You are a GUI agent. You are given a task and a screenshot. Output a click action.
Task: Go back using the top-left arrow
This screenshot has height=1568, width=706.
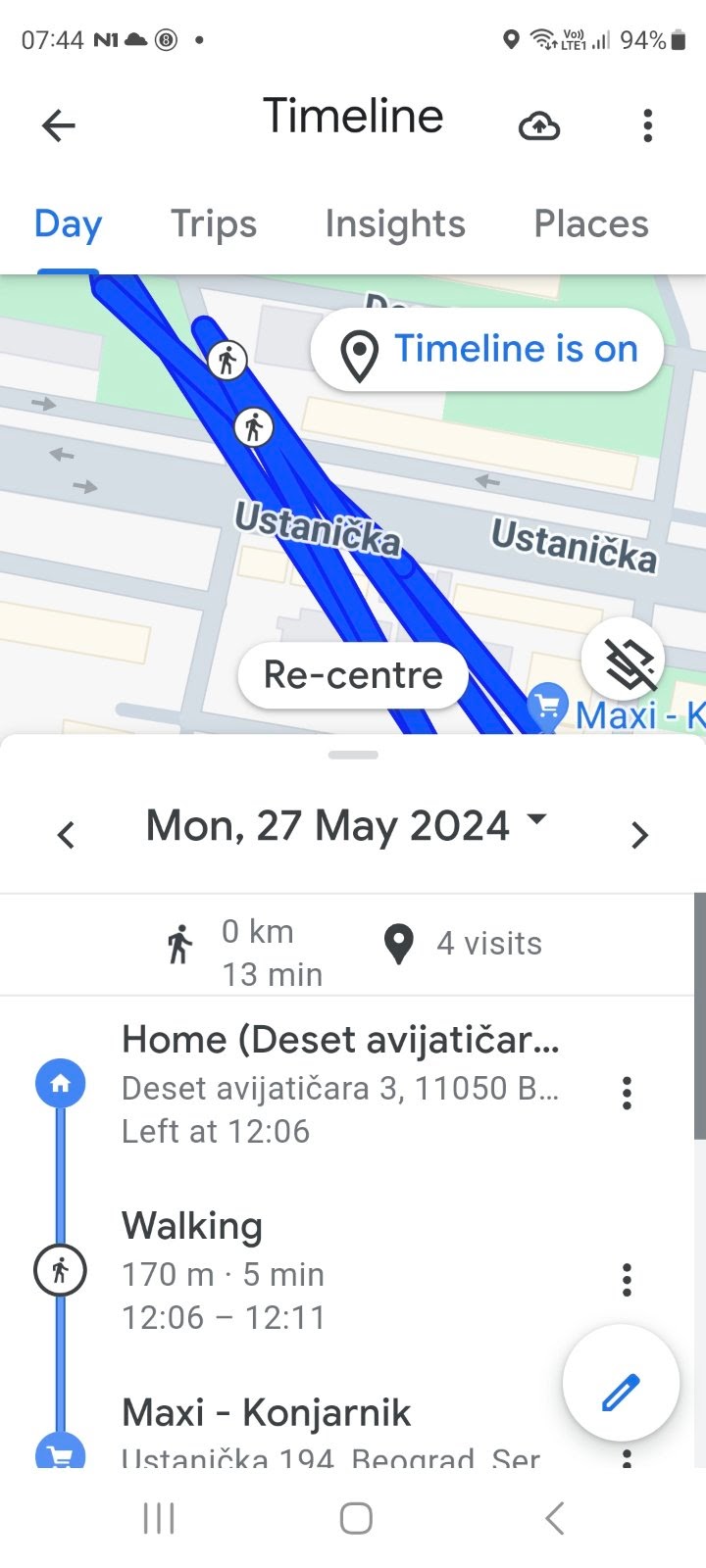59,125
